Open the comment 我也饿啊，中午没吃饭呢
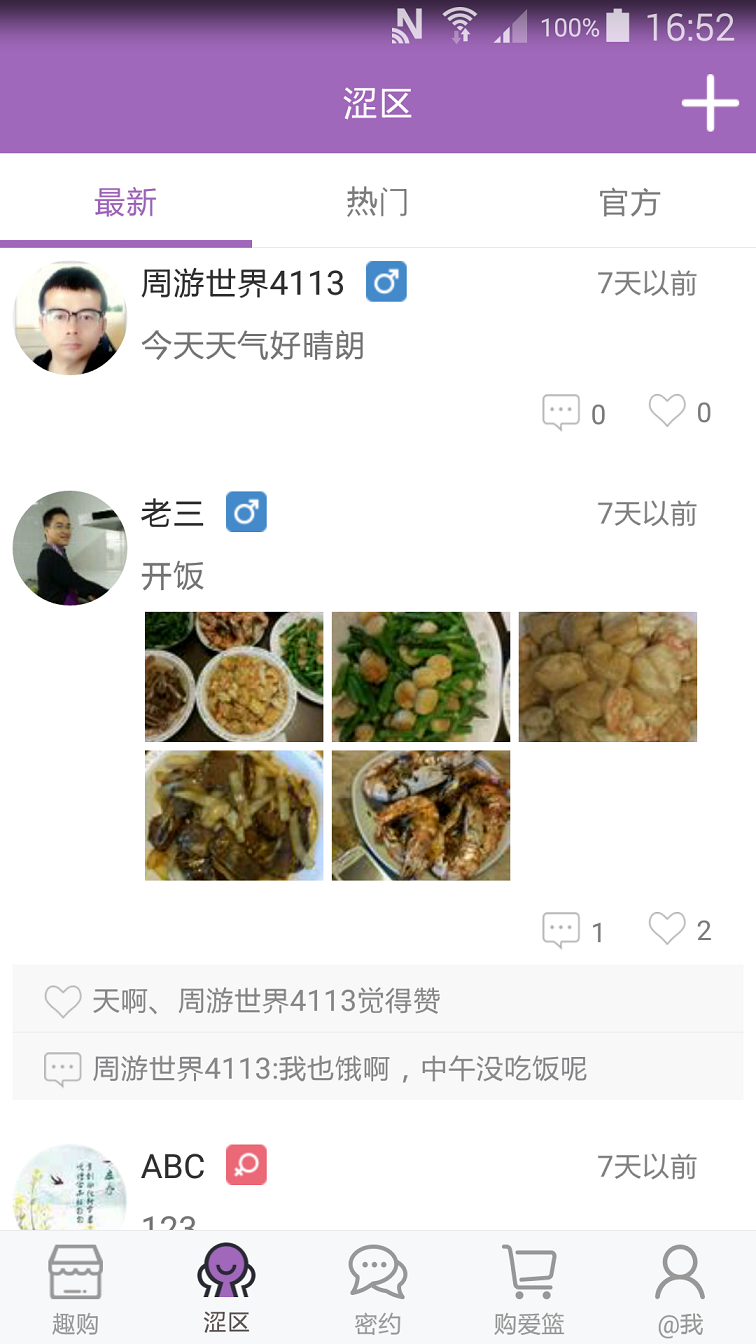The image size is (756, 1344). point(340,1068)
